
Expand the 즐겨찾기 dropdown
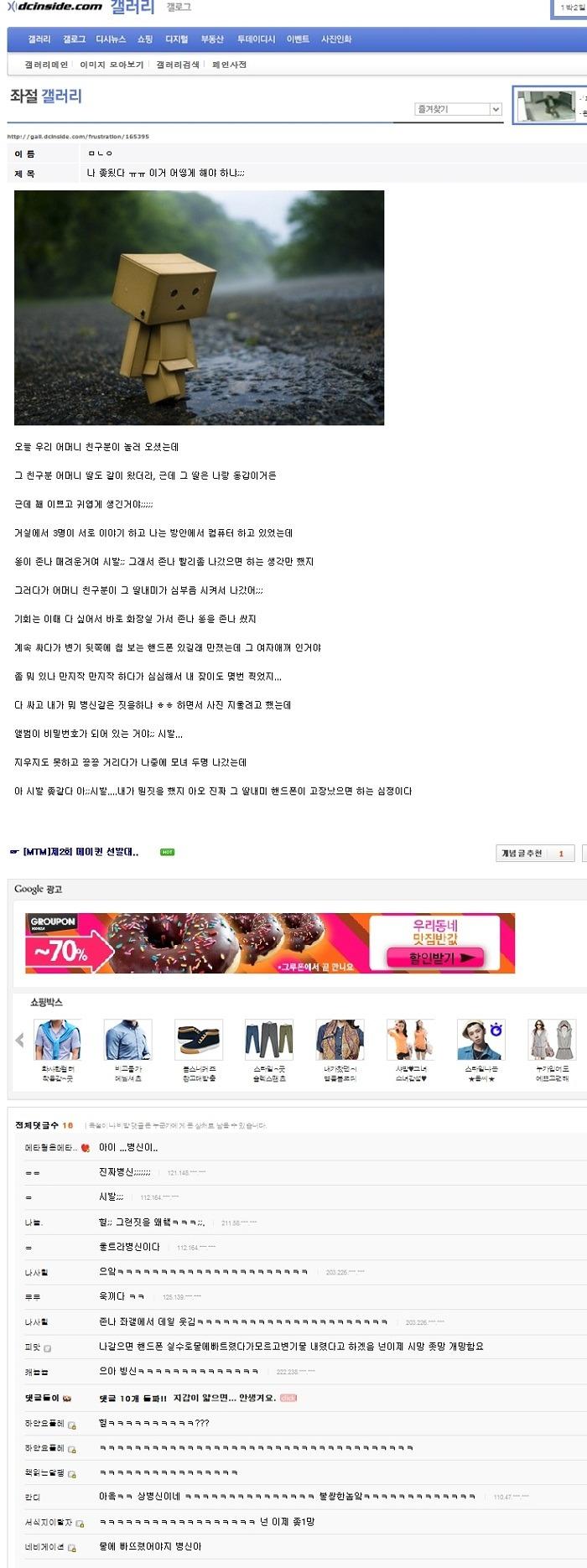[495, 109]
